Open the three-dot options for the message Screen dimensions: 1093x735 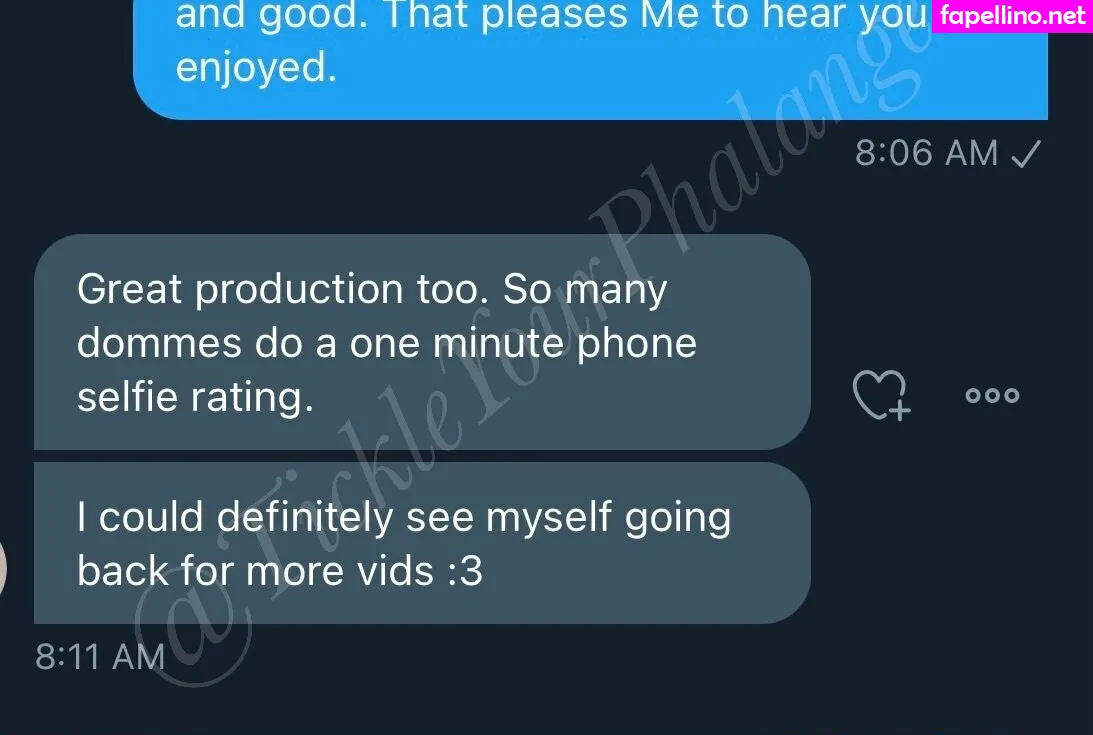992,395
